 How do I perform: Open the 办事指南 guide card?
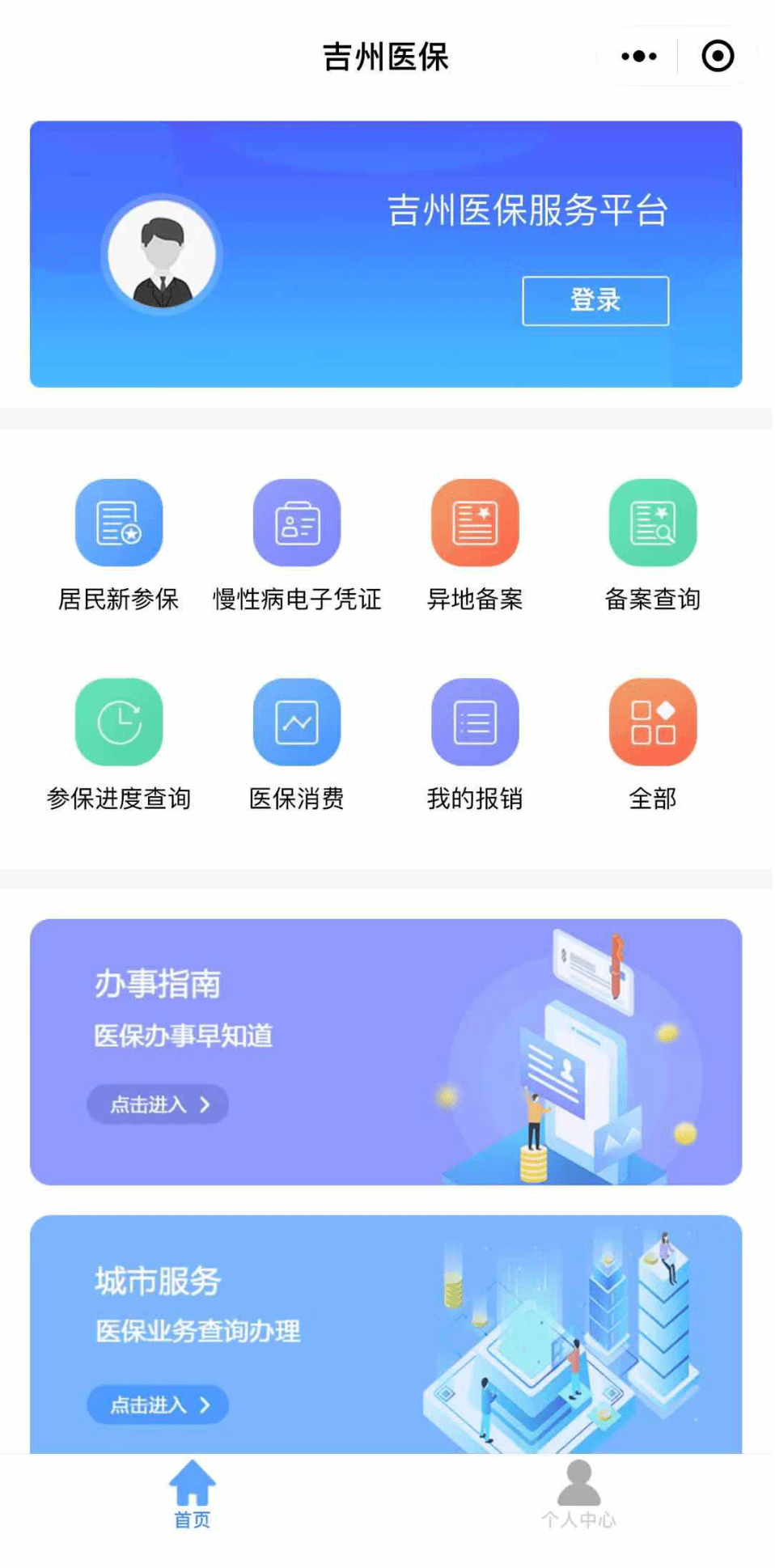point(387,1052)
